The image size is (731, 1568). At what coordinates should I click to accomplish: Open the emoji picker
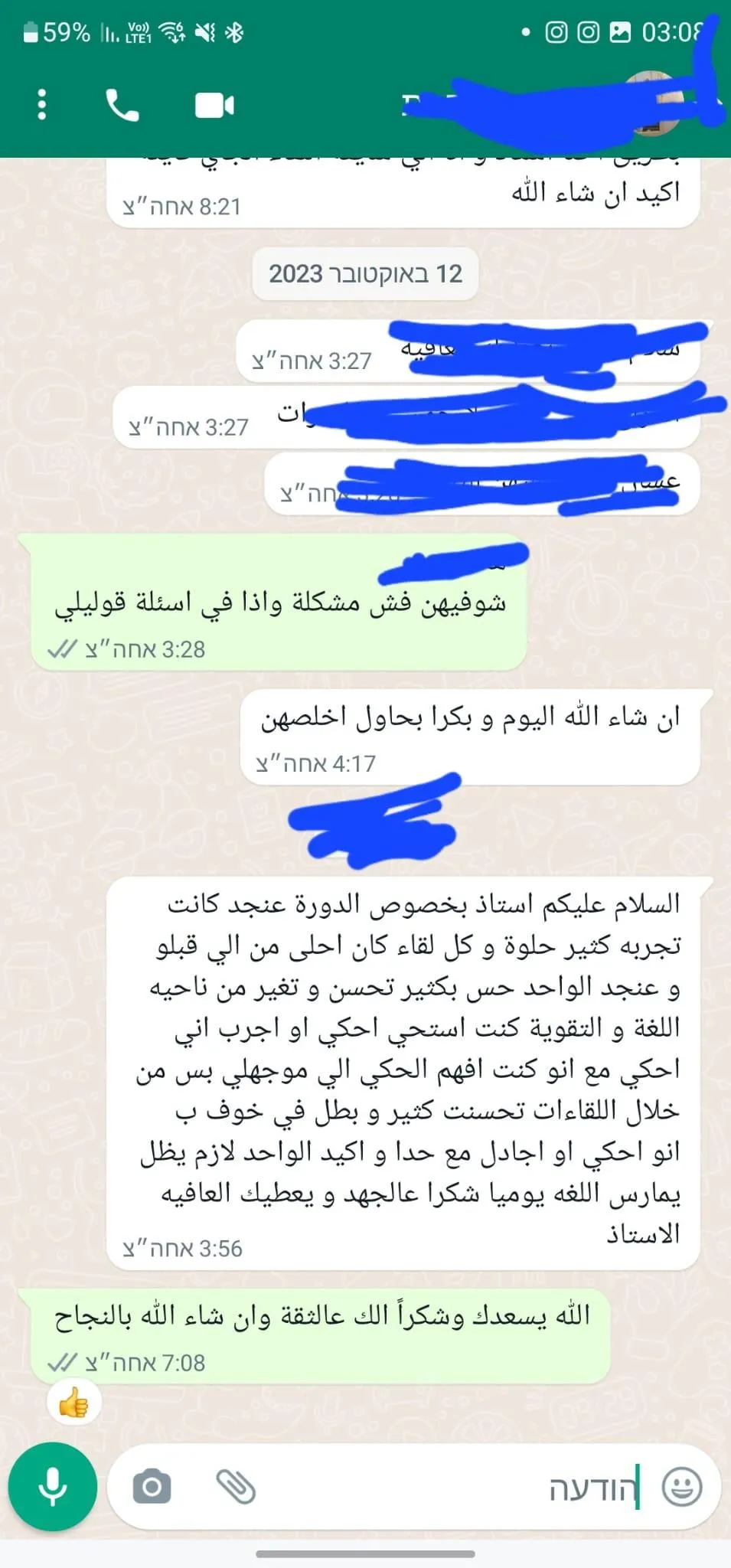tap(681, 1487)
